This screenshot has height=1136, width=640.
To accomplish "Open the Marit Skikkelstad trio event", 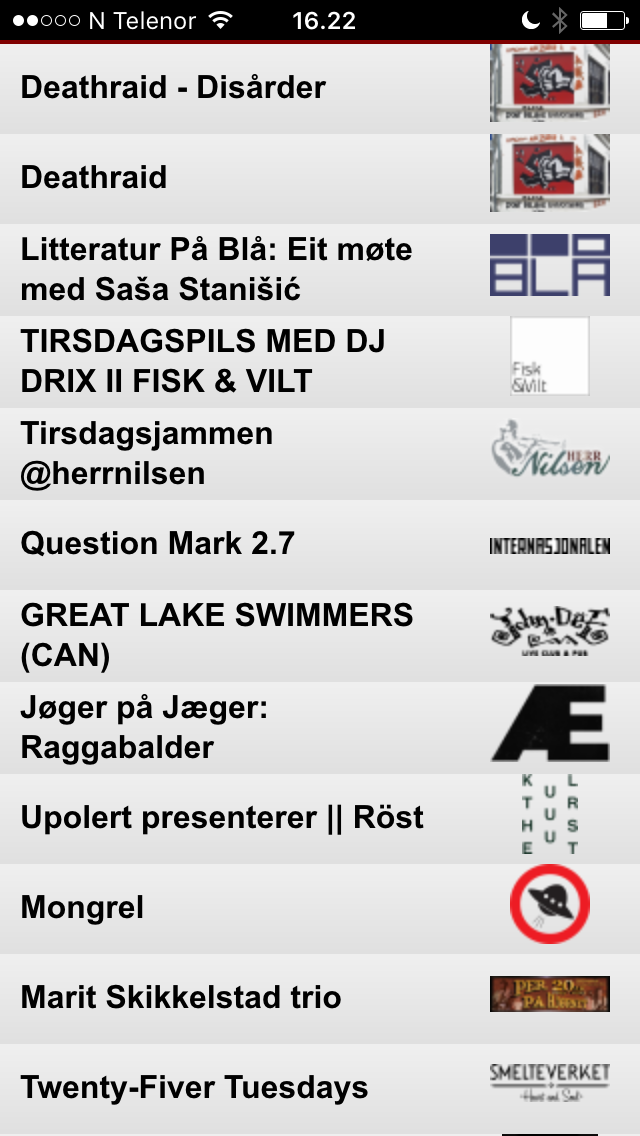I will [x=320, y=999].
